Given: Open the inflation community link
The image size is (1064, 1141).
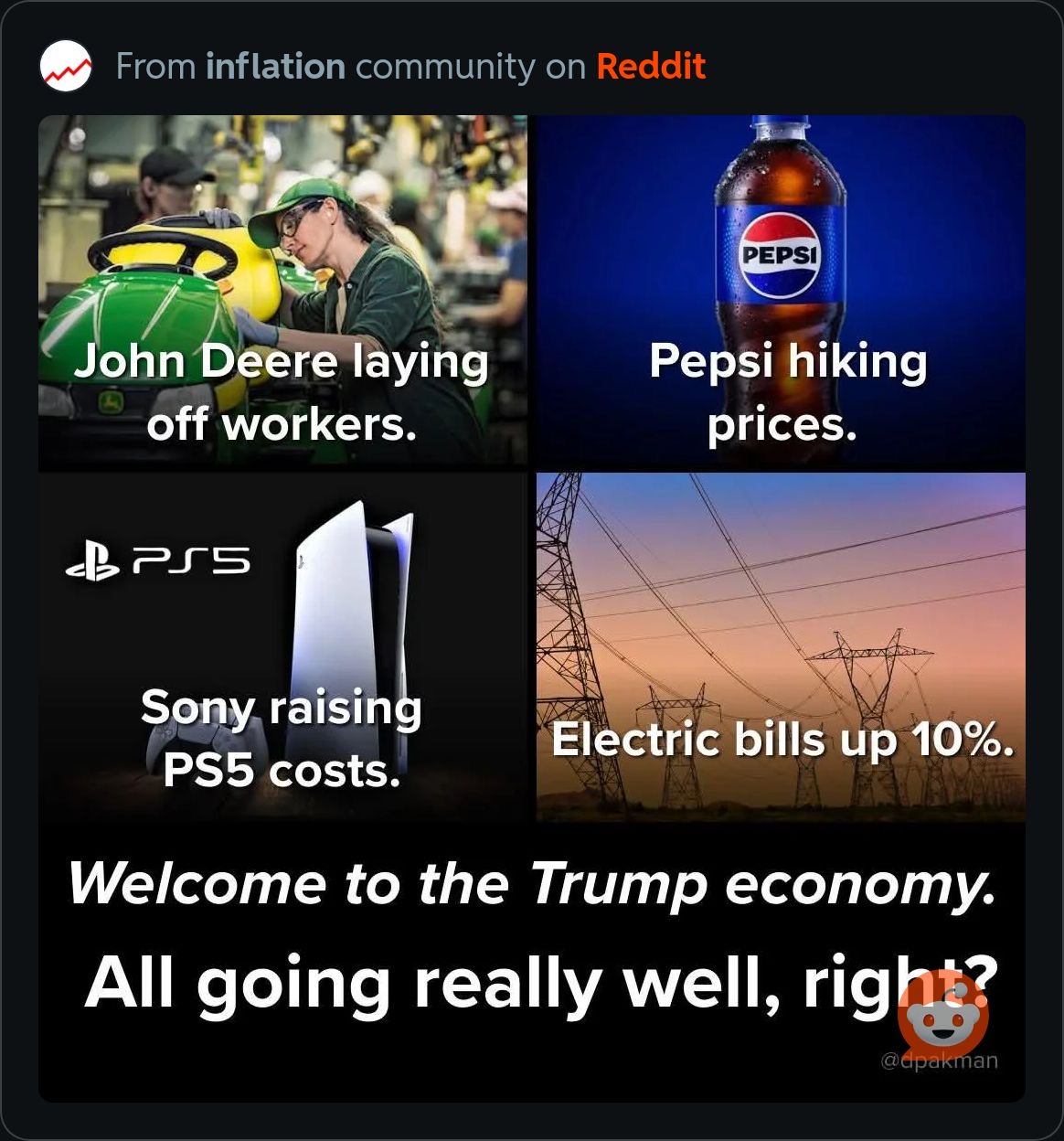Looking at the screenshot, I should (275, 67).
